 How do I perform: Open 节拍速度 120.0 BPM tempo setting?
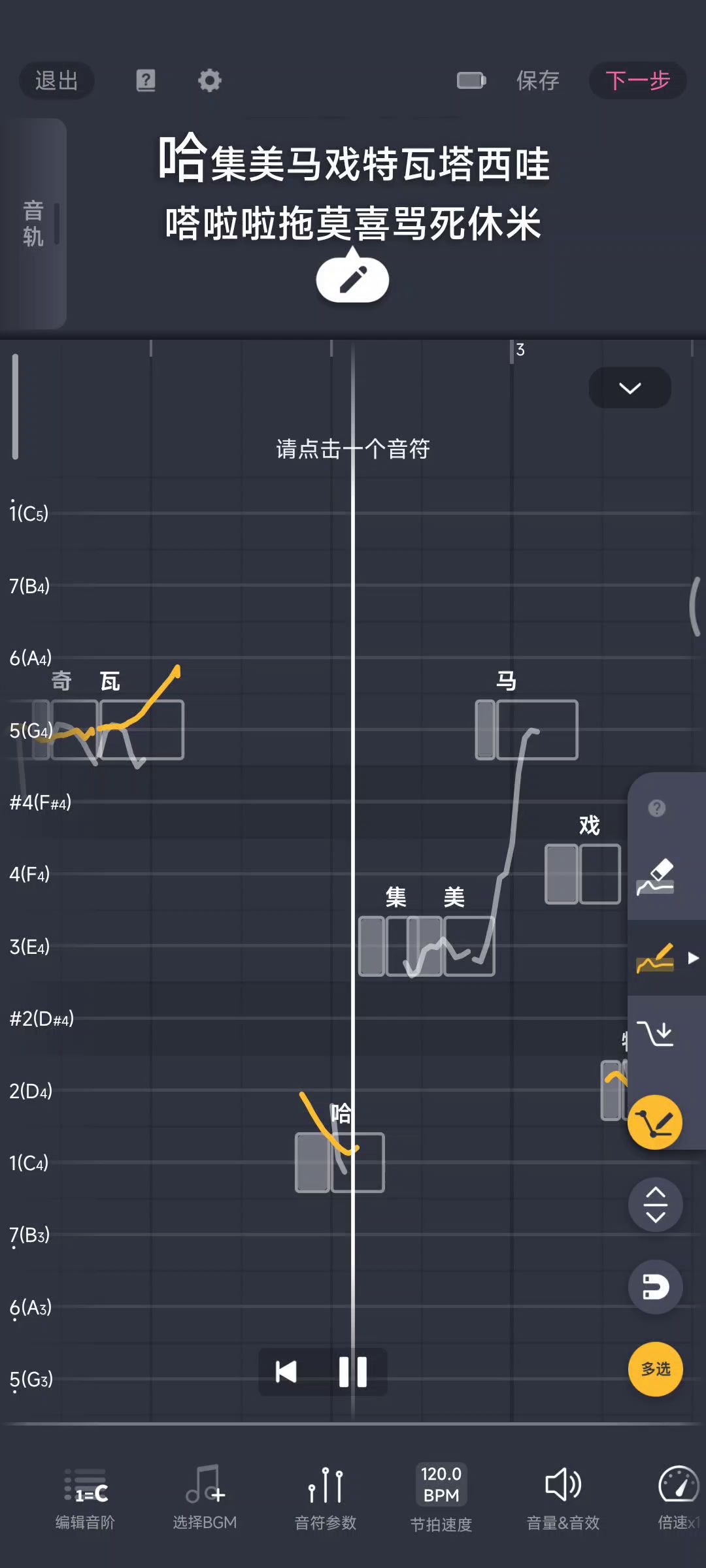pos(441,1496)
